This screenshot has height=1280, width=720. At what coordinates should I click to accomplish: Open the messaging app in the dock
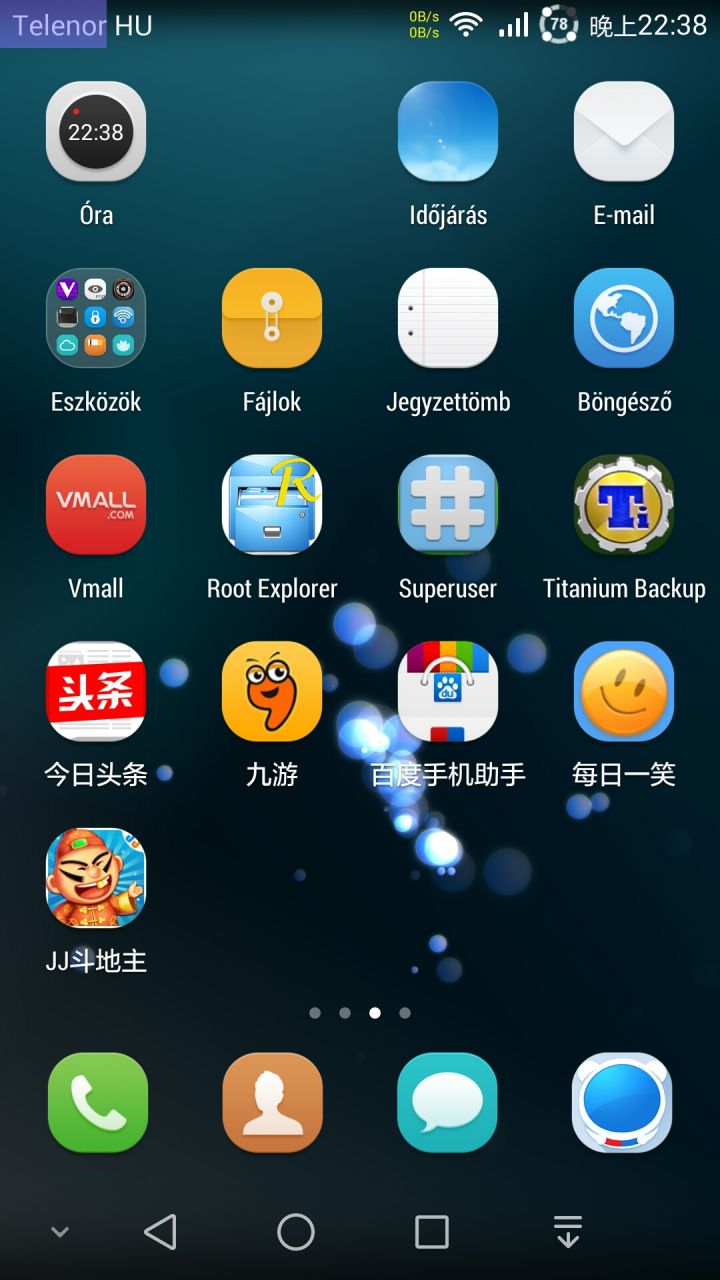point(447,1102)
